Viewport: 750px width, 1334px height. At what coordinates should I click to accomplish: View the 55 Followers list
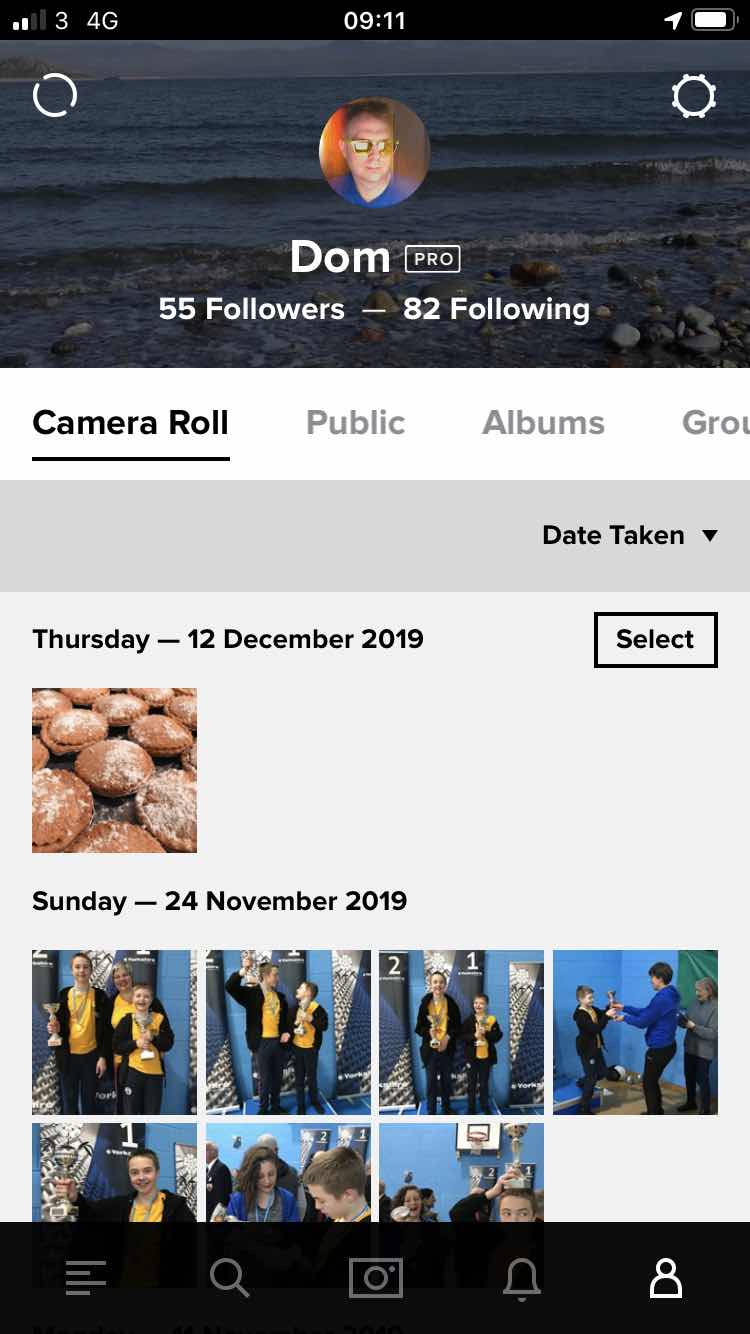[251, 309]
